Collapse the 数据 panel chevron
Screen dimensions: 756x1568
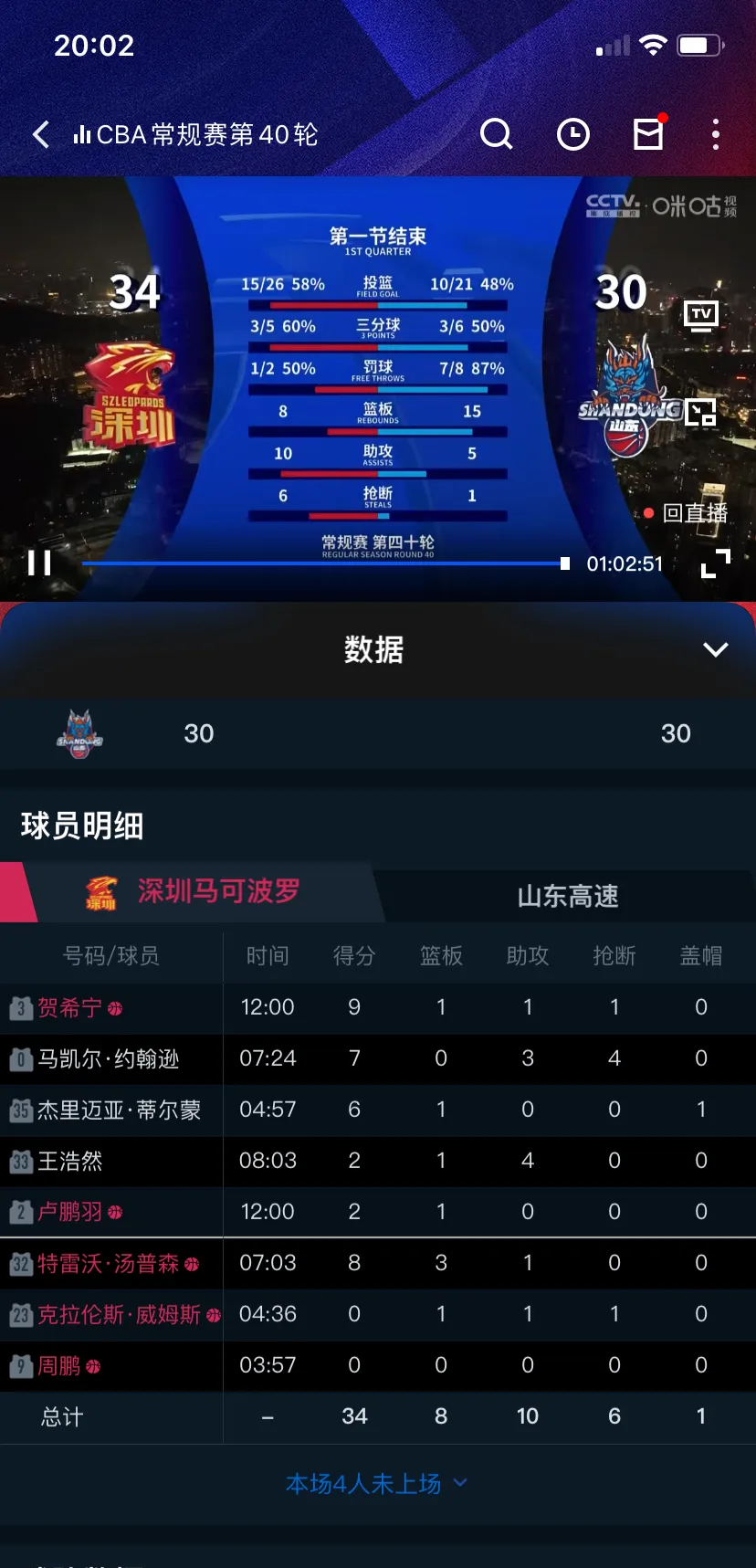[x=716, y=649]
